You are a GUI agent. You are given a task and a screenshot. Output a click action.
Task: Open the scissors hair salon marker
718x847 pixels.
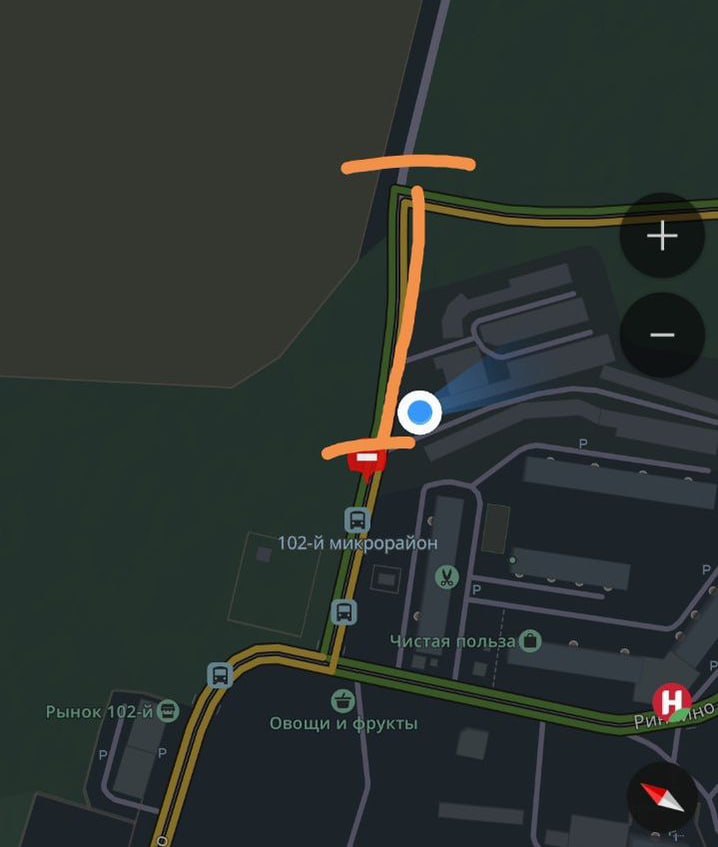(446, 577)
